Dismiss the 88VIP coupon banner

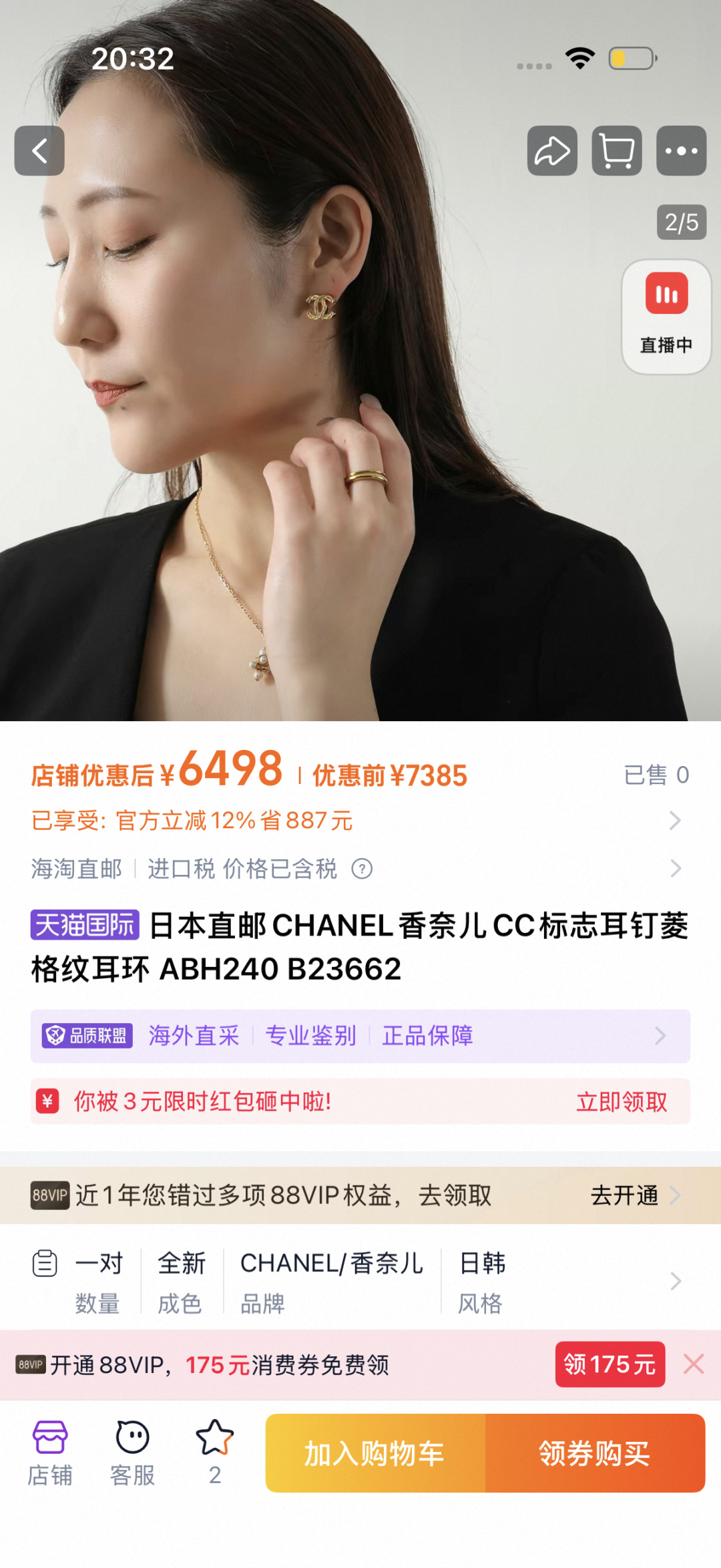(x=694, y=1364)
